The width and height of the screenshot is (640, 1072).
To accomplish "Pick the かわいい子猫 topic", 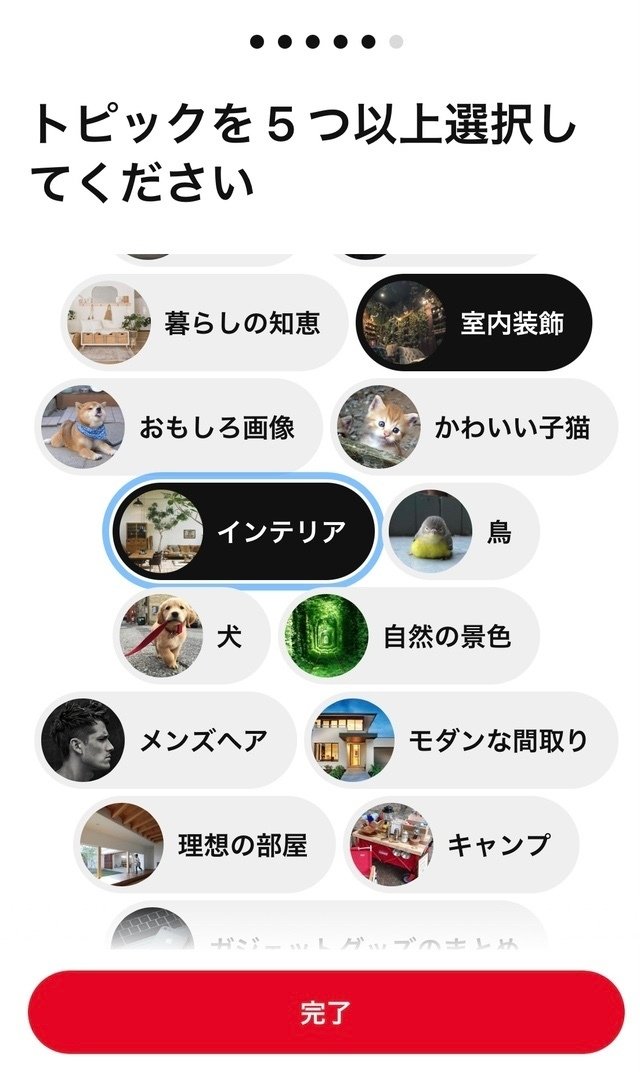I will pyautogui.click(x=474, y=427).
